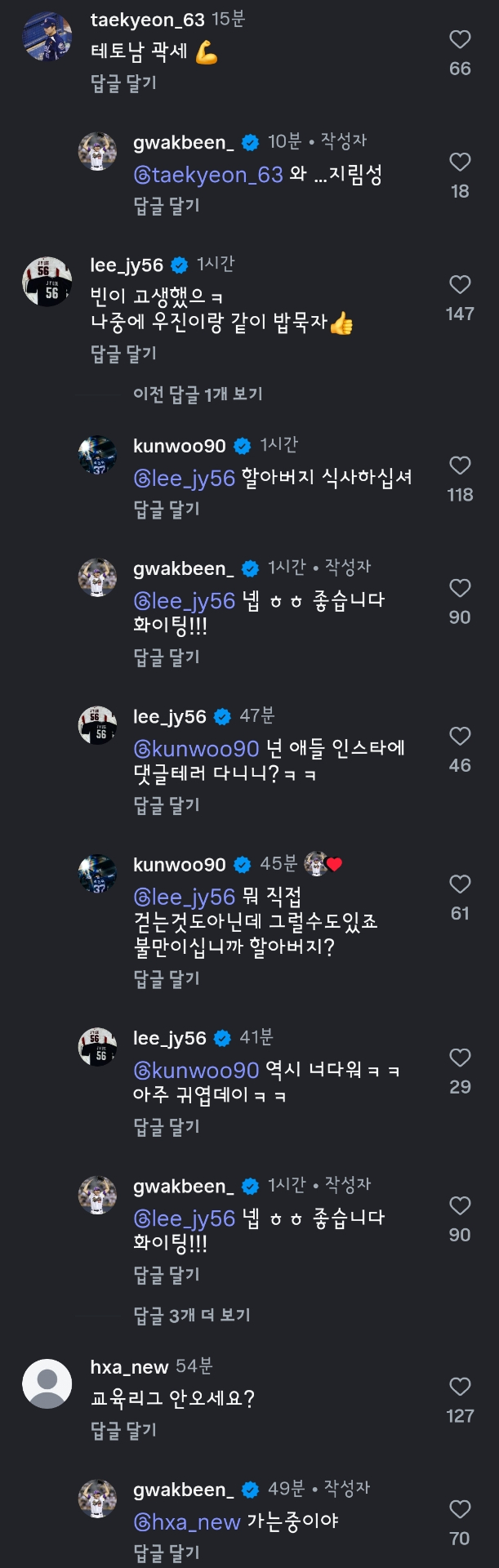
Task: Reply to taekyeon_63's comment
Action: point(123,83)
